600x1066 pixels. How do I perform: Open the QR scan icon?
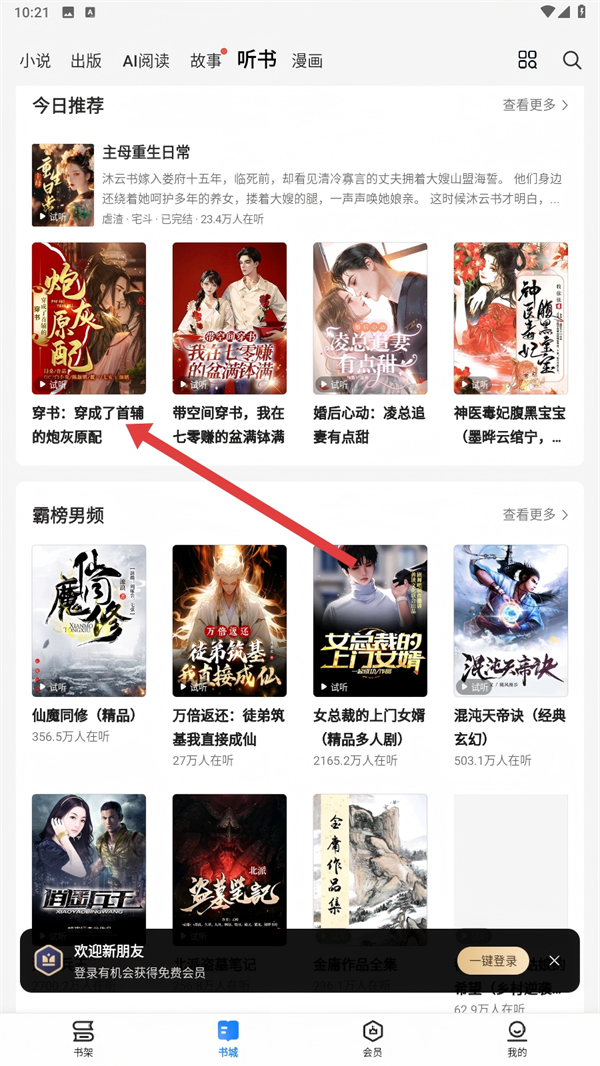(x=528, y=60)
